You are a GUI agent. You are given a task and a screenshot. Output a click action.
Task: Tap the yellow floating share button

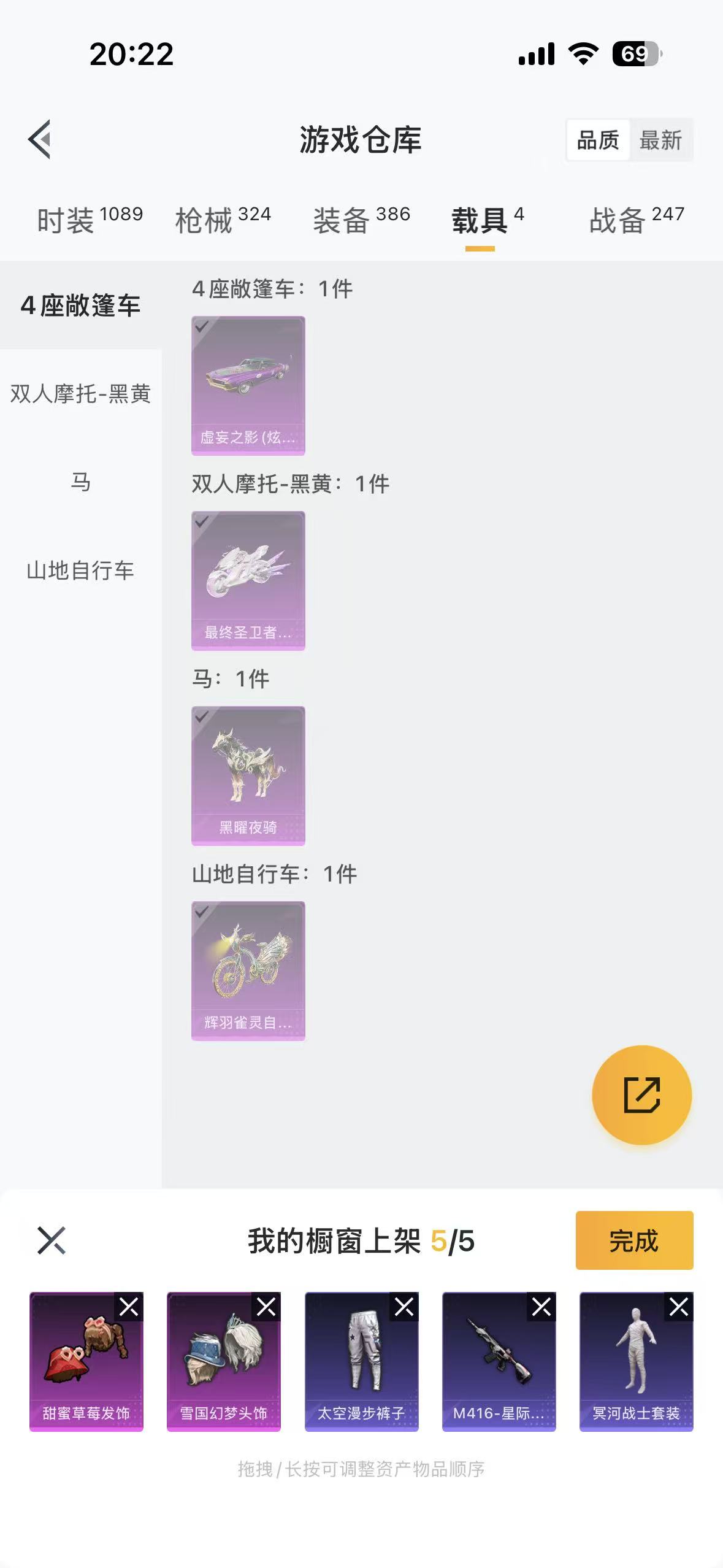(641, 1094)
